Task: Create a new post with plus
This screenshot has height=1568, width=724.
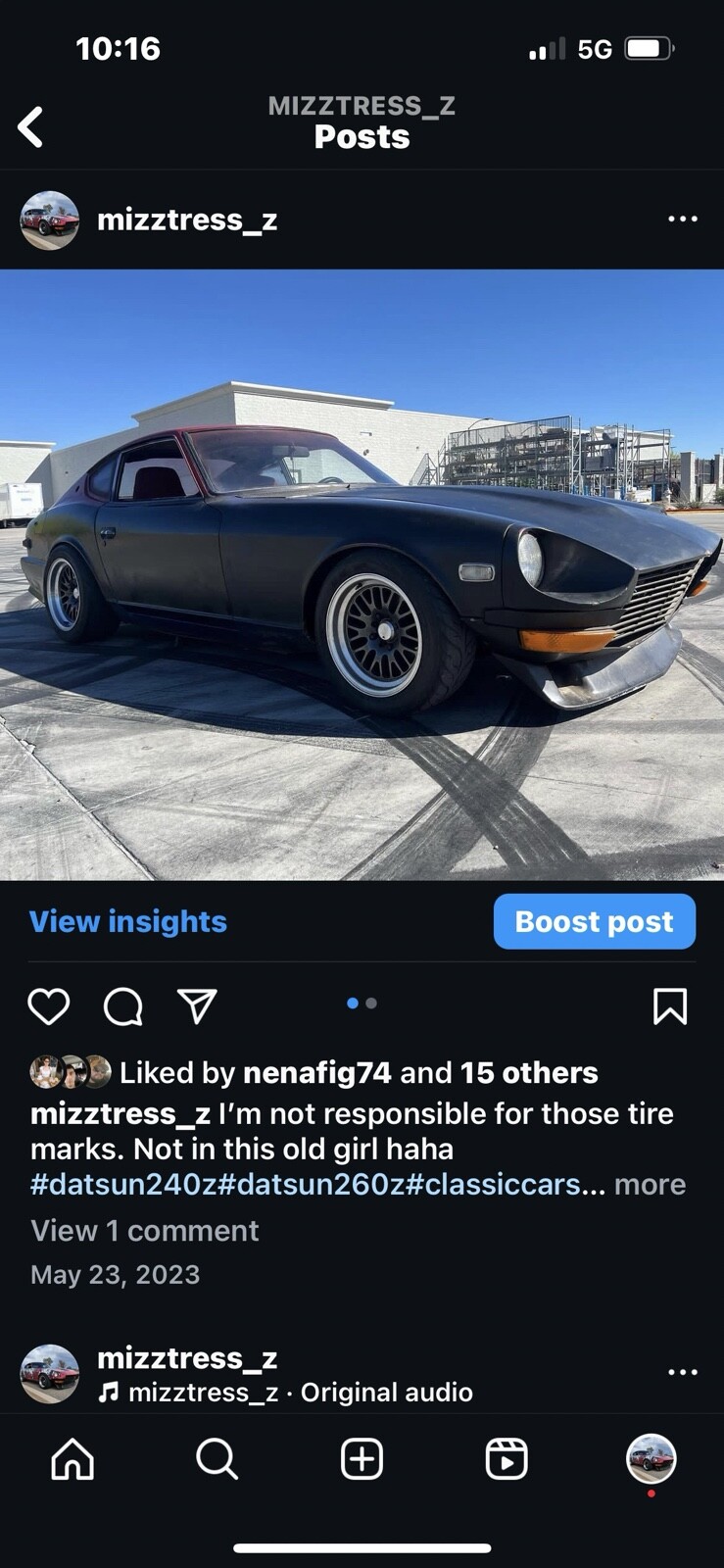Action: coord(362,1458)
